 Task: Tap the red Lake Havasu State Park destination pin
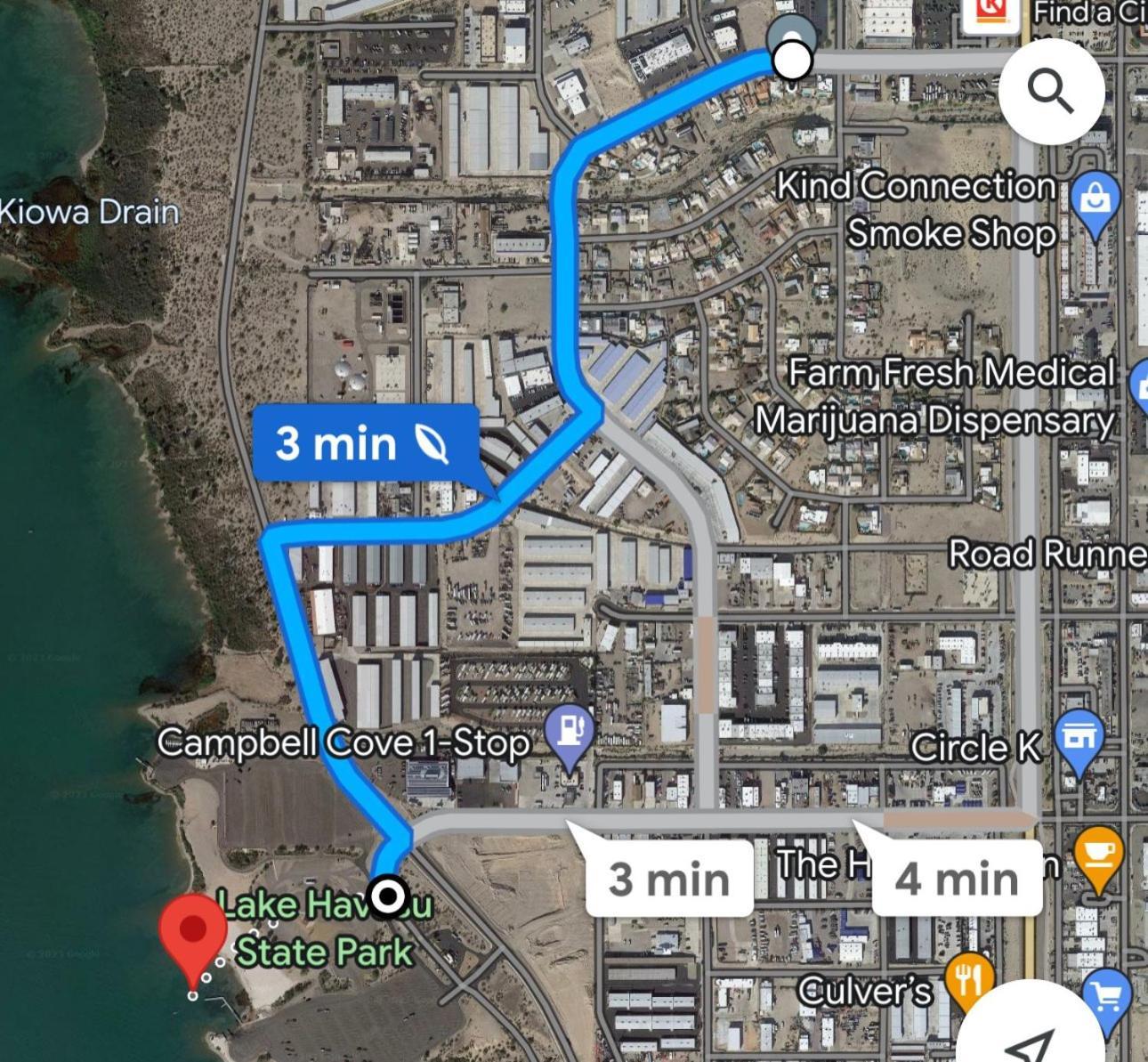193,931
